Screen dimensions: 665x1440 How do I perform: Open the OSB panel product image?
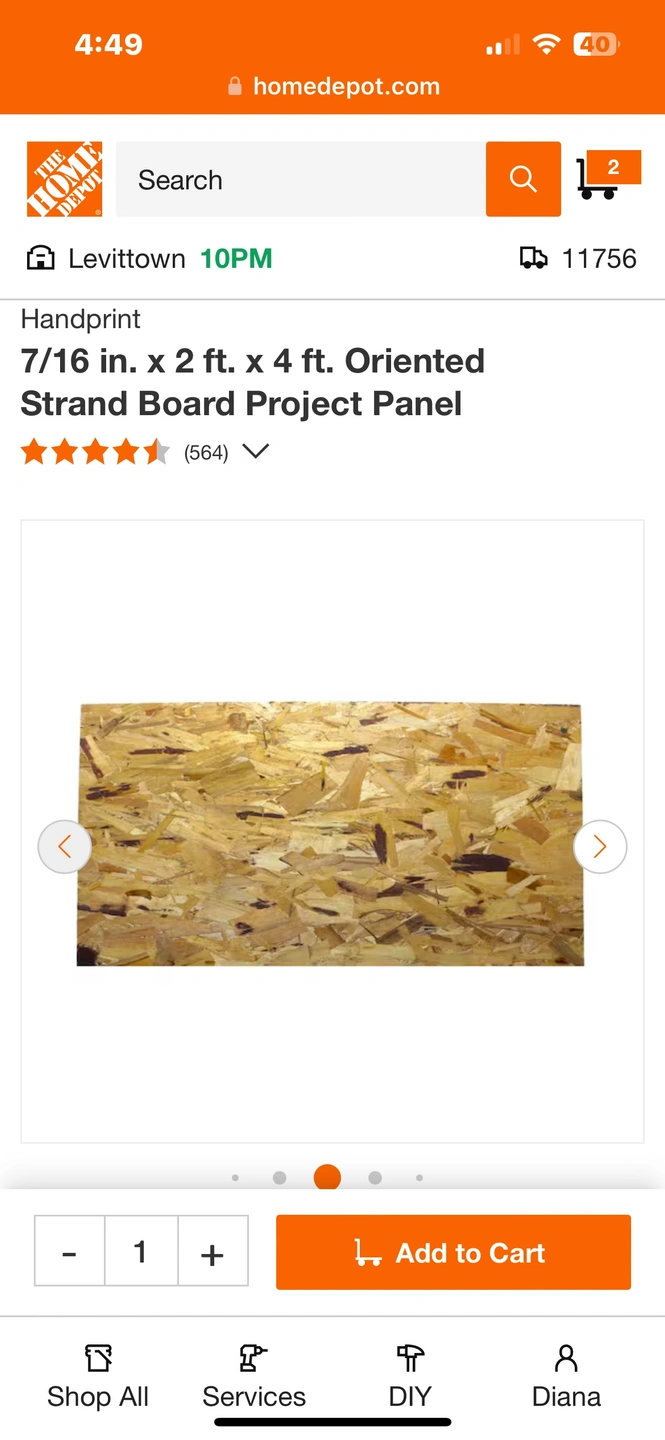point(330,834)
